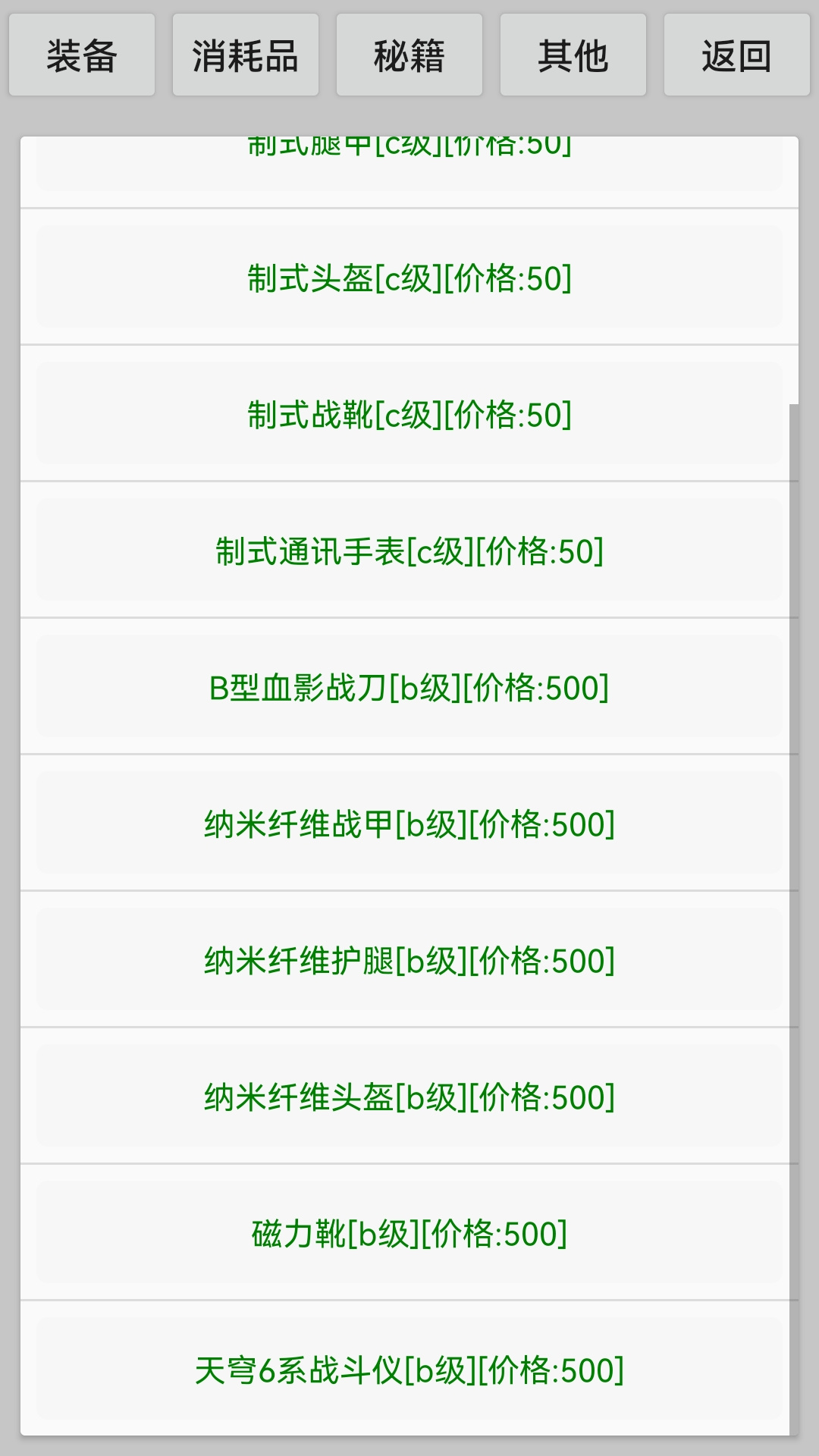The width and height of the screenshot is (819, 1456).
Task: Select 纳米纤维头盔 b级 item
Action: (x=409, y=1097)
